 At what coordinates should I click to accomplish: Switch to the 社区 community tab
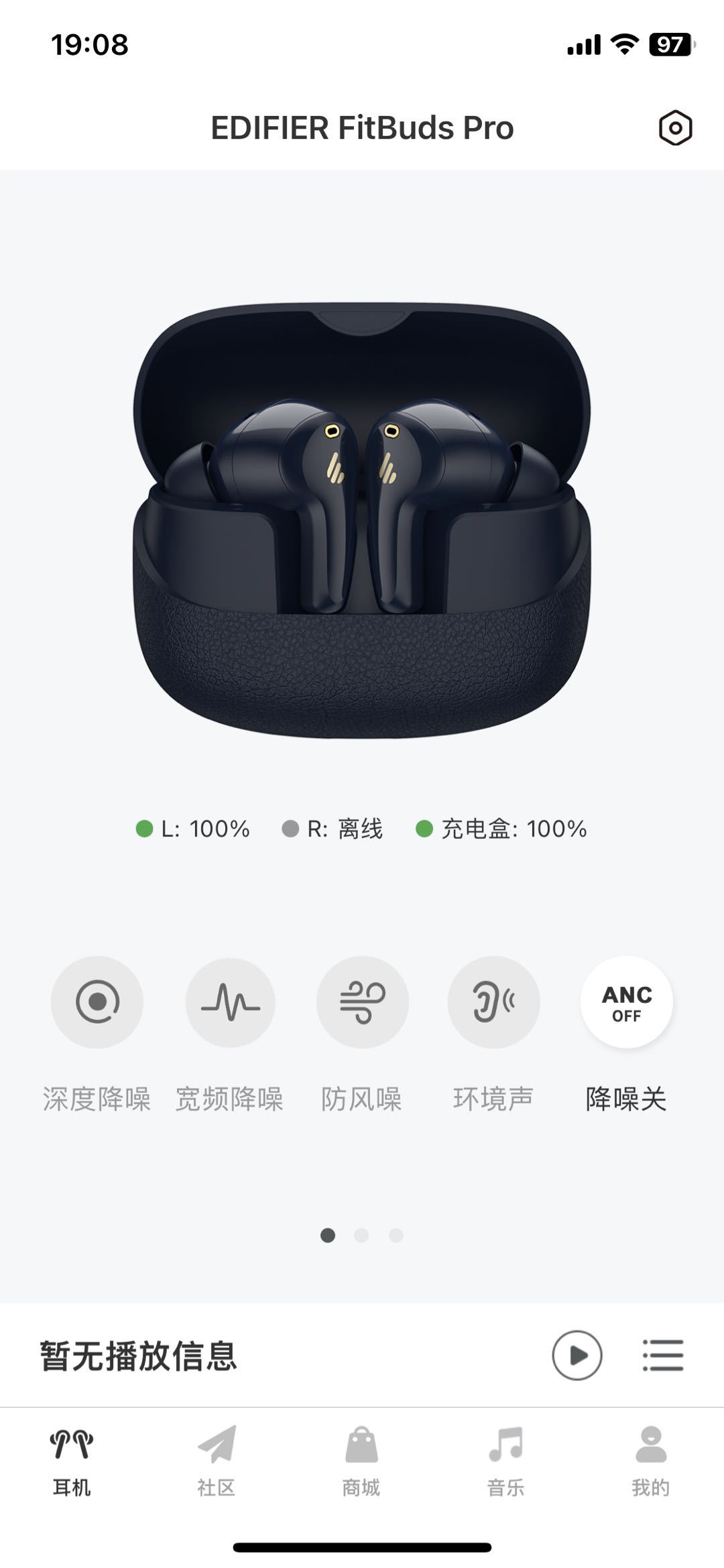[x=217, y=1461]
